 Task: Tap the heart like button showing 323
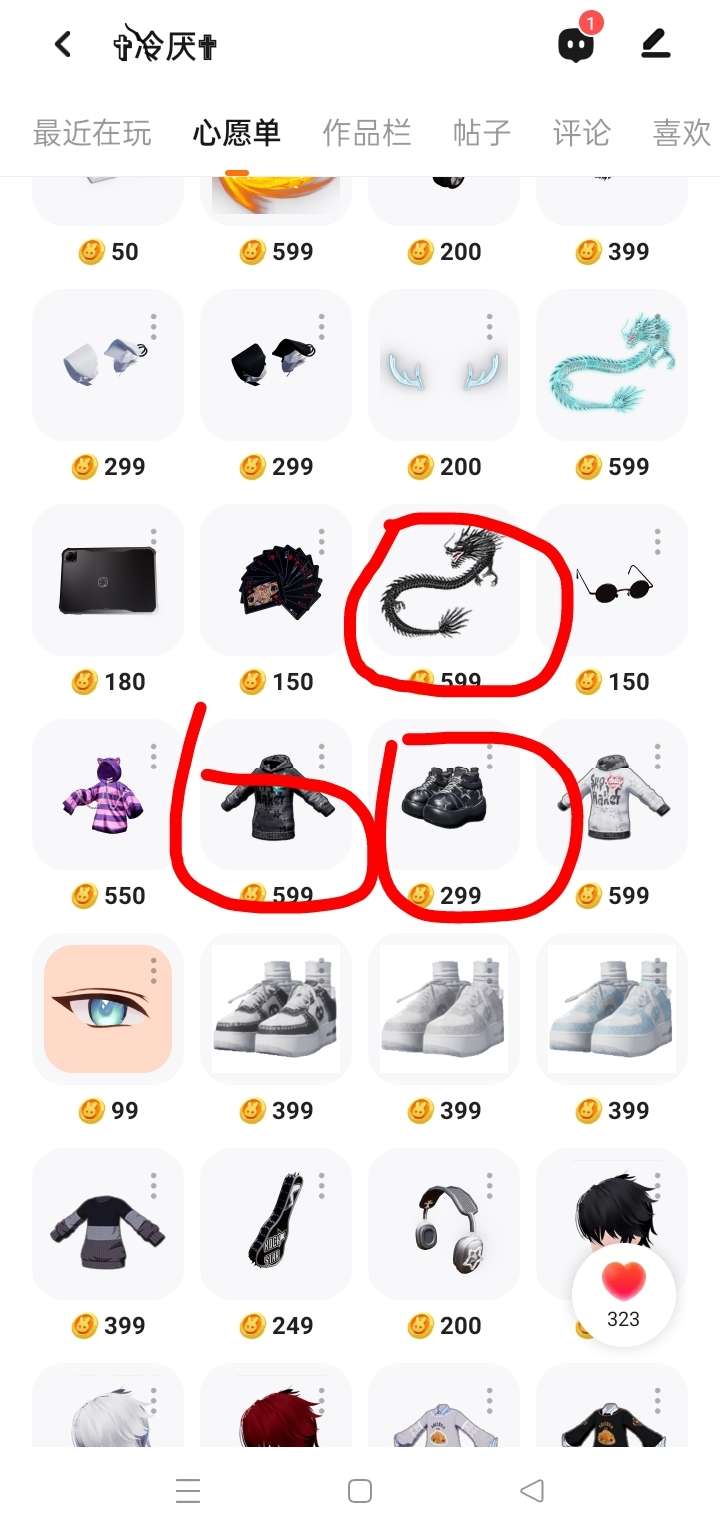pos(623,1294)
